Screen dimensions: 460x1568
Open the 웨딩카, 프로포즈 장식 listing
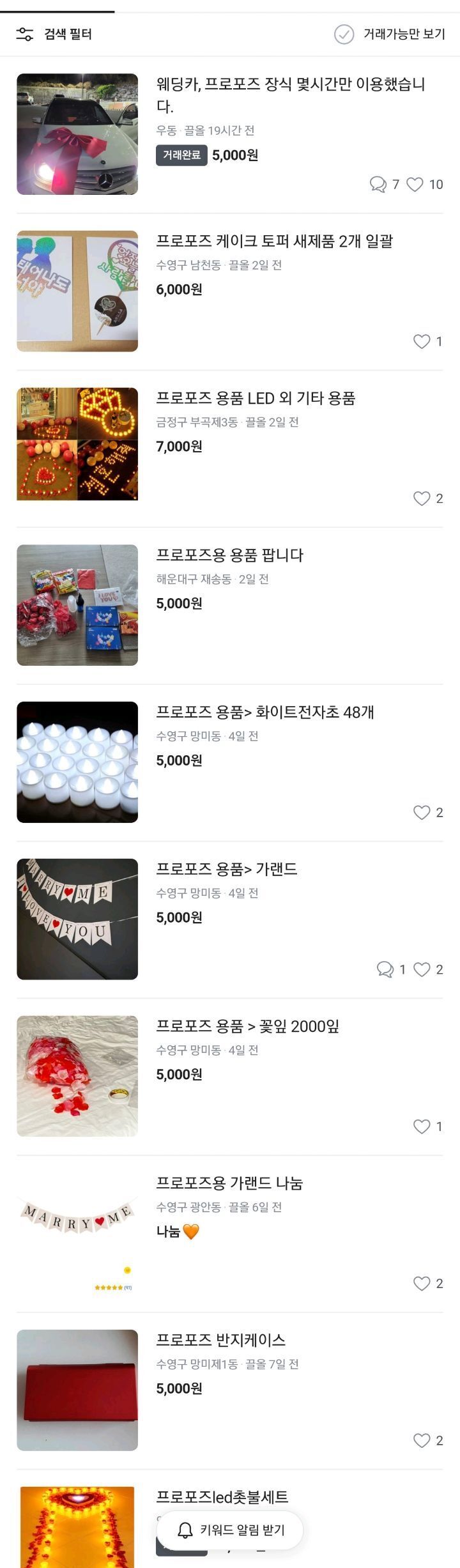[291, 95]
